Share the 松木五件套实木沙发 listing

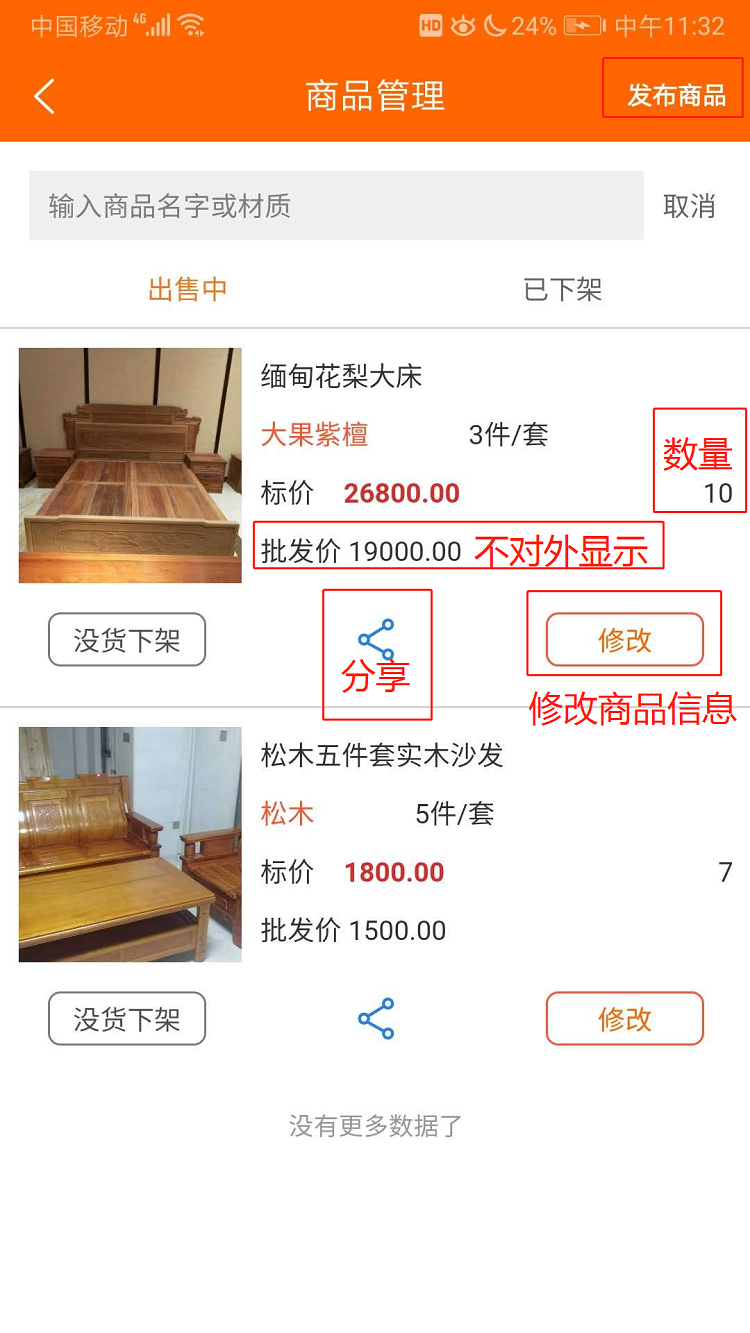[376, 1018]
